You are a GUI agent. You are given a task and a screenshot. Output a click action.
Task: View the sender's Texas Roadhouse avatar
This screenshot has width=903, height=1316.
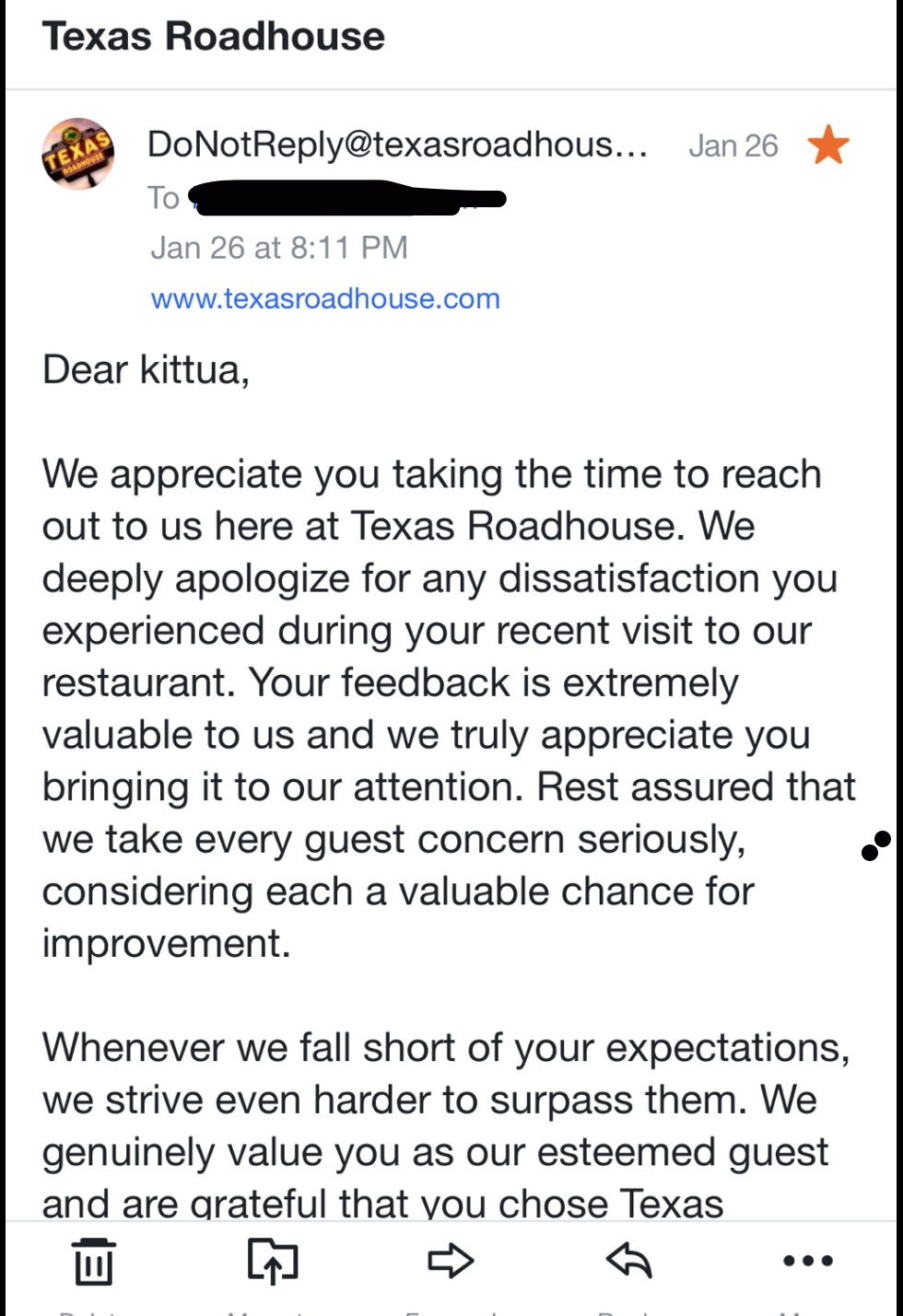coord(78,154)
